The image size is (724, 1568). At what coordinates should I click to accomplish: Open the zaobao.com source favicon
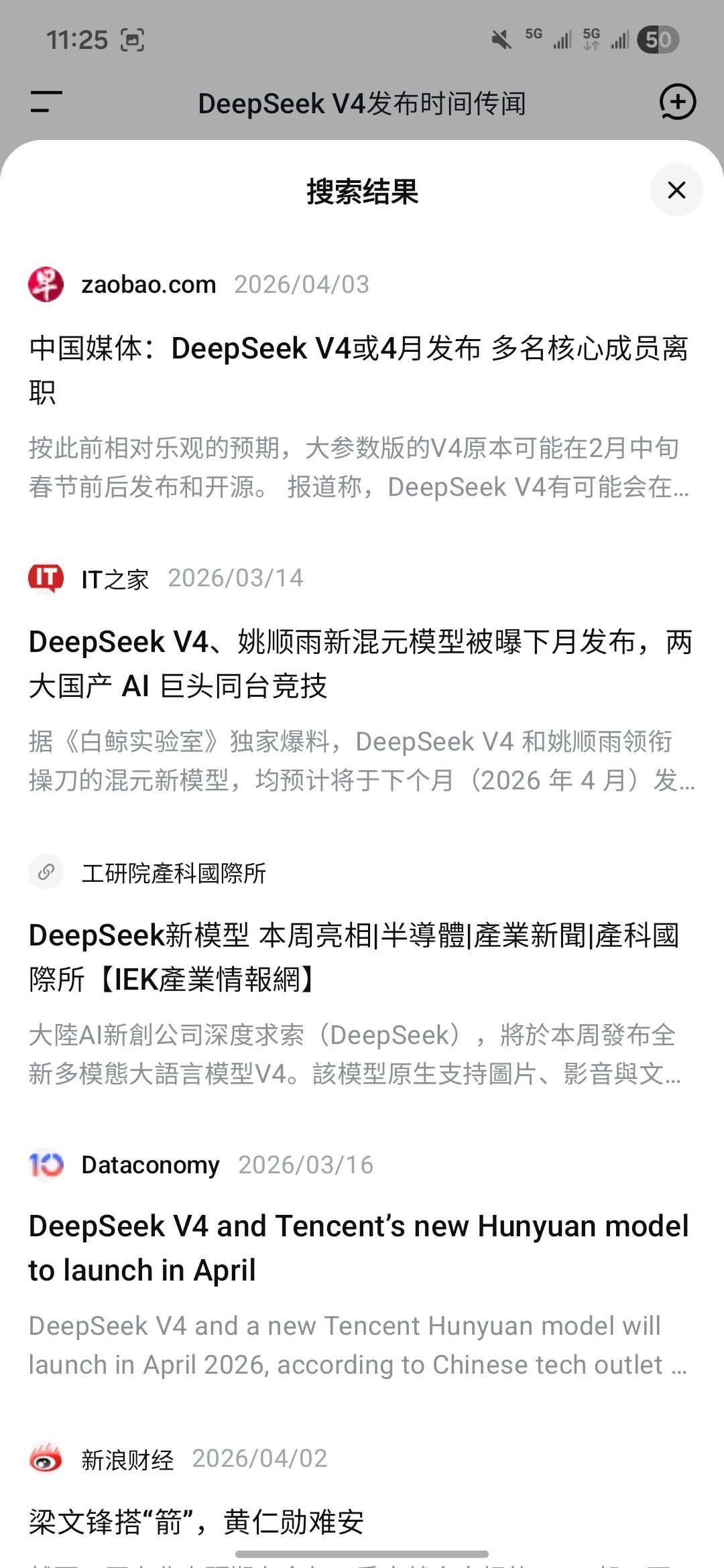click(x=47, y=284)
